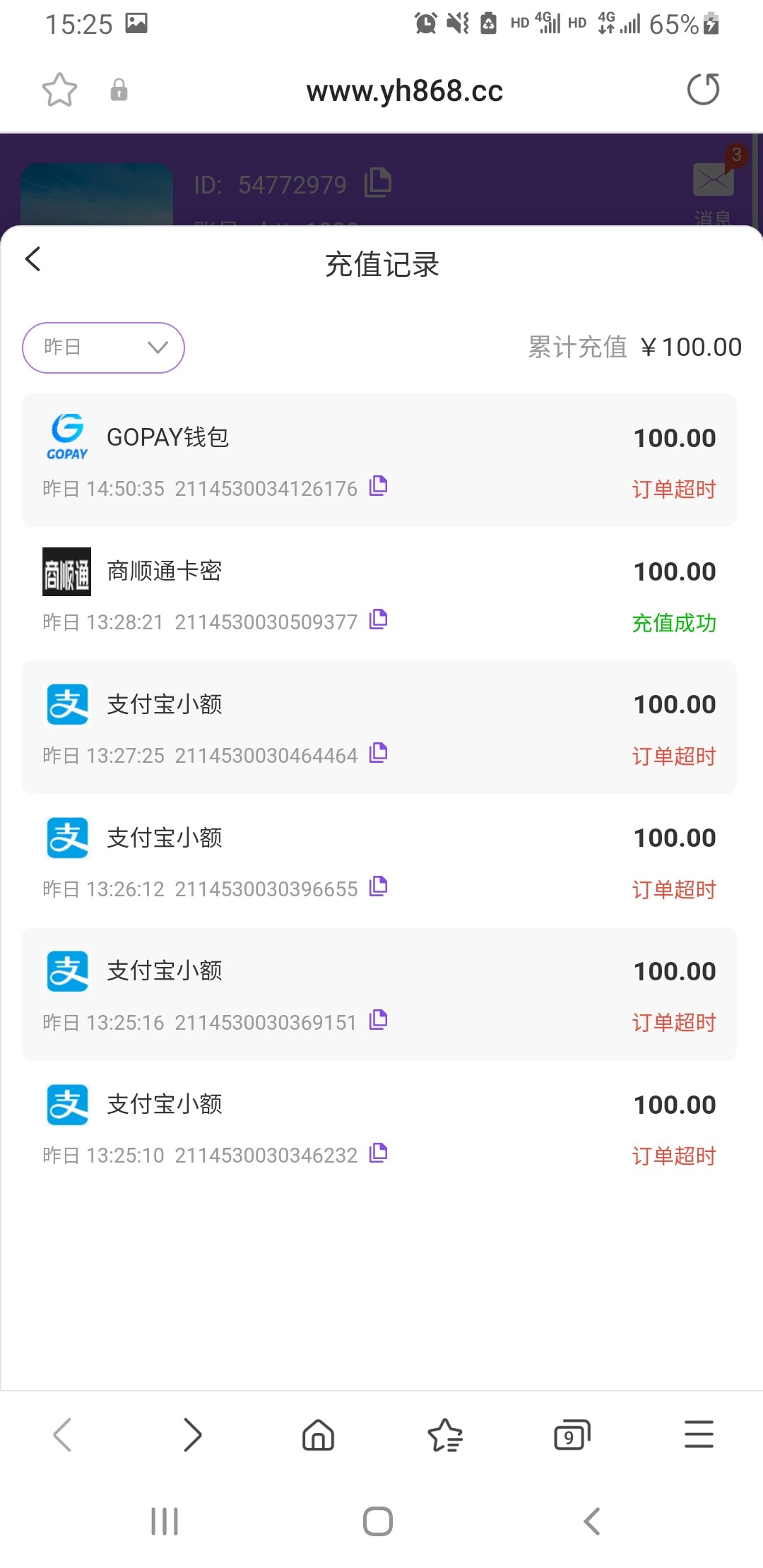Image resolution: width=763 pixels, height=1568 pixels.
Task: Copy order number 2114530030464464
Action: click(x=378, y=754)
